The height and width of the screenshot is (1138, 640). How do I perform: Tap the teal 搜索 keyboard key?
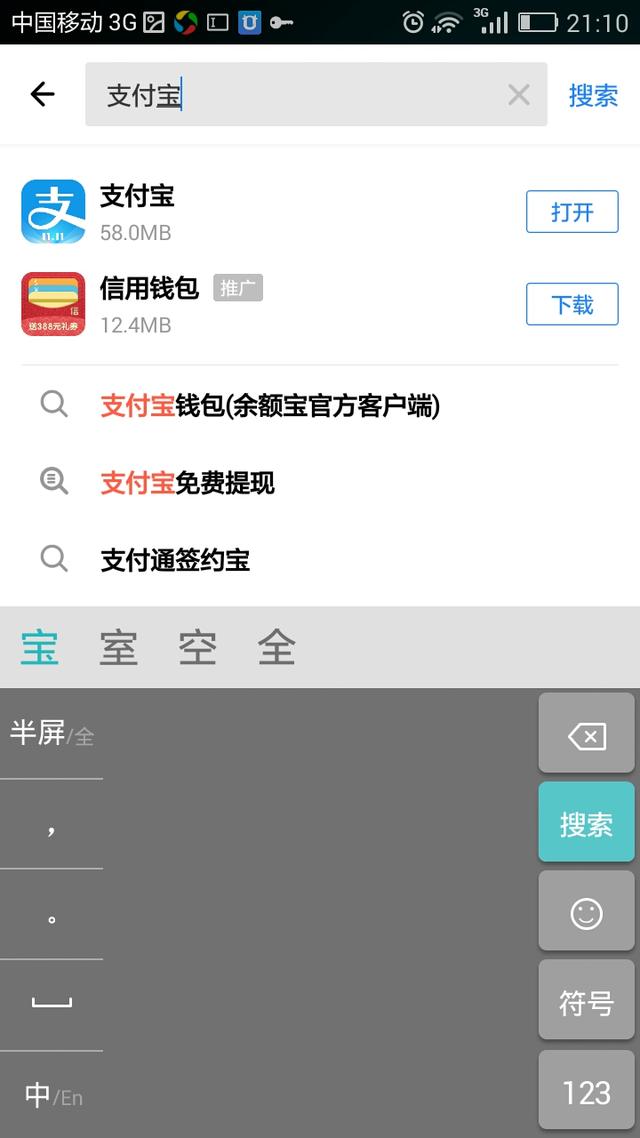pyautogui.click(x=586, y=824)
